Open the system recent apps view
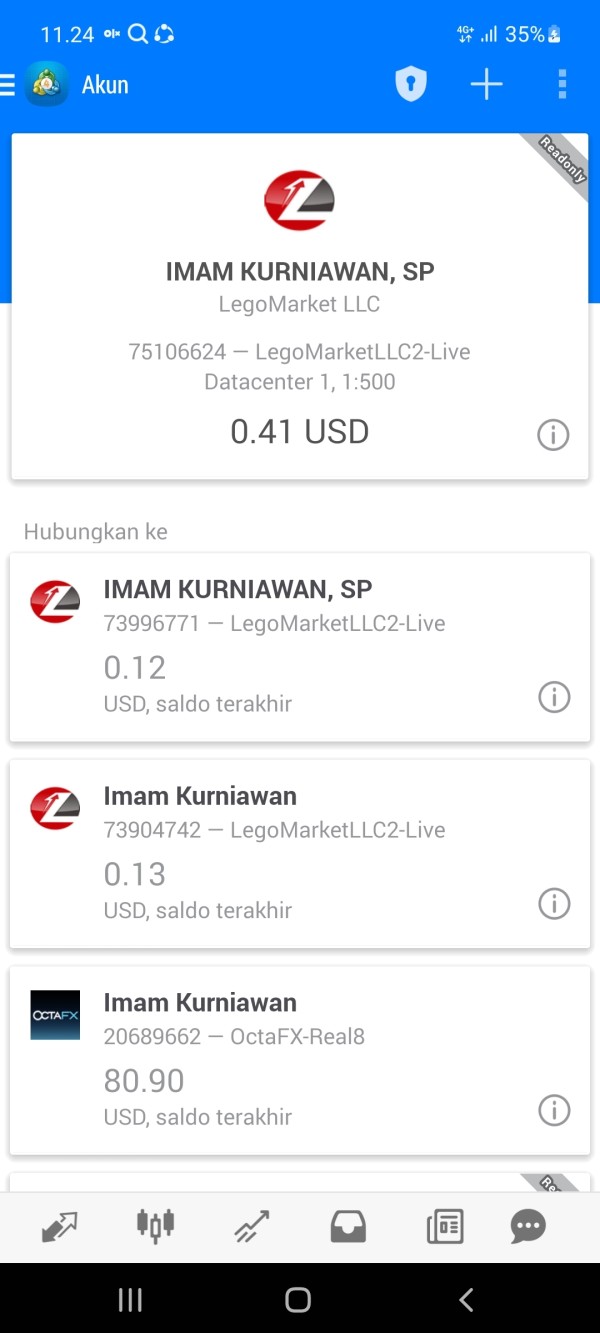Viewport: 600px width, 1333px height. (130, 1299)
